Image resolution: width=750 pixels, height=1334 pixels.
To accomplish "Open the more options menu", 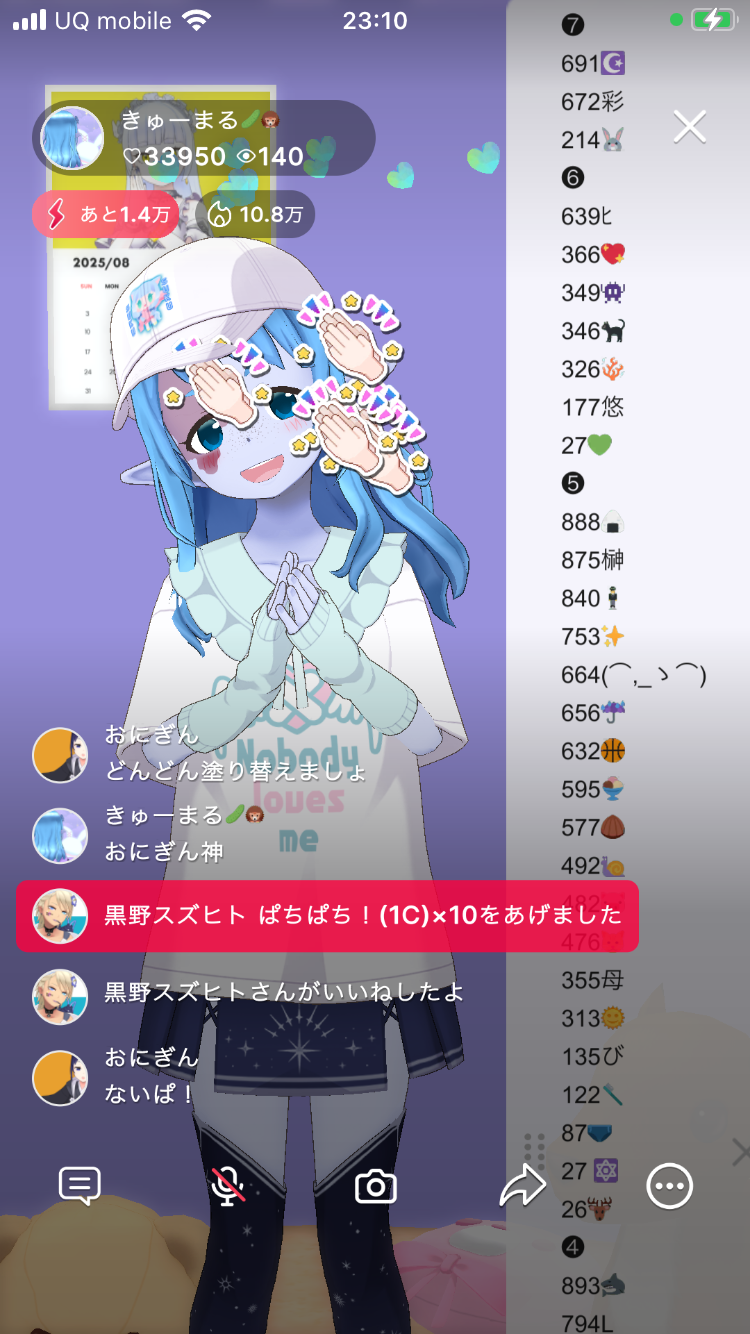I will (669, 1187).
